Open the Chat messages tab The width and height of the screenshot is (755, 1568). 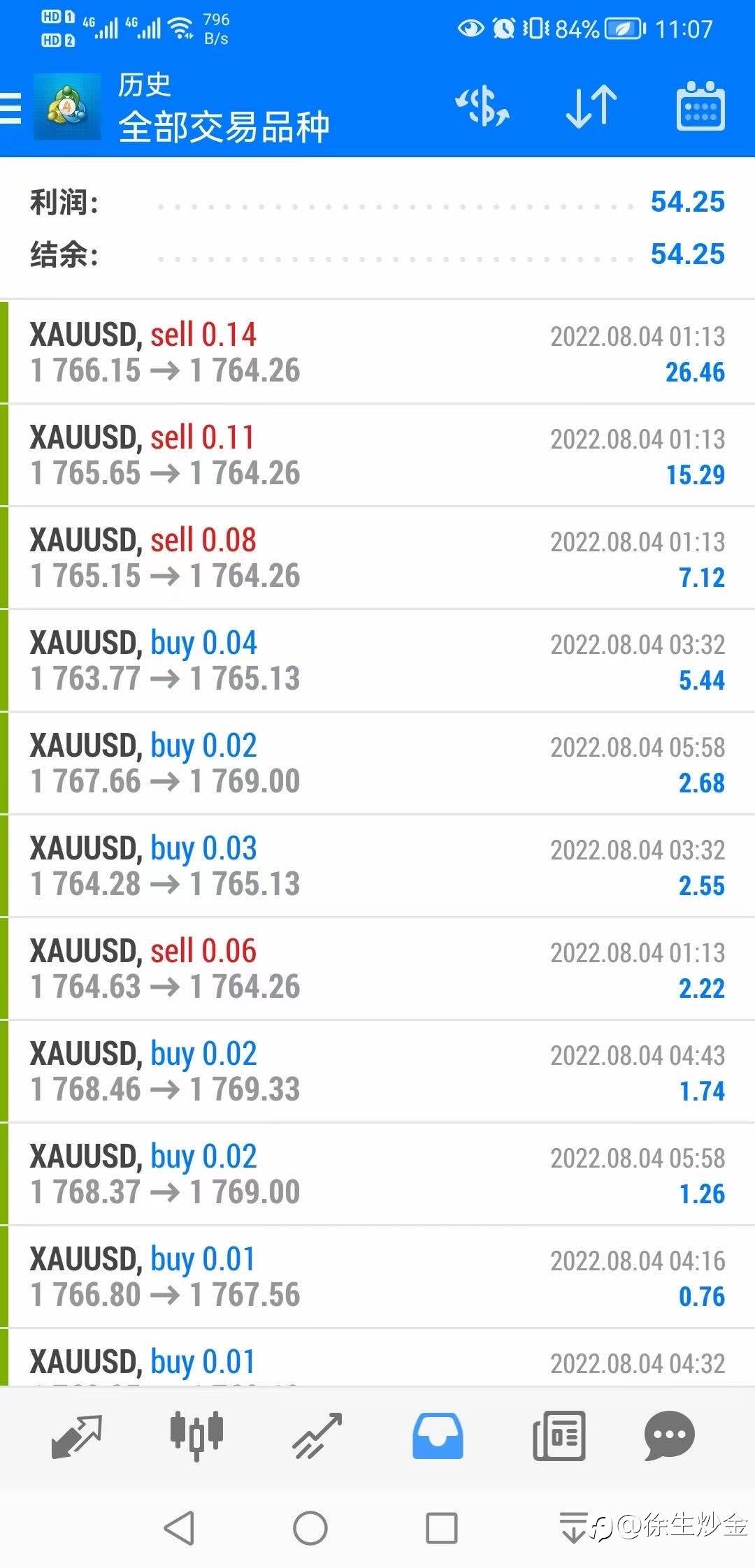[x=669, y=1437]
